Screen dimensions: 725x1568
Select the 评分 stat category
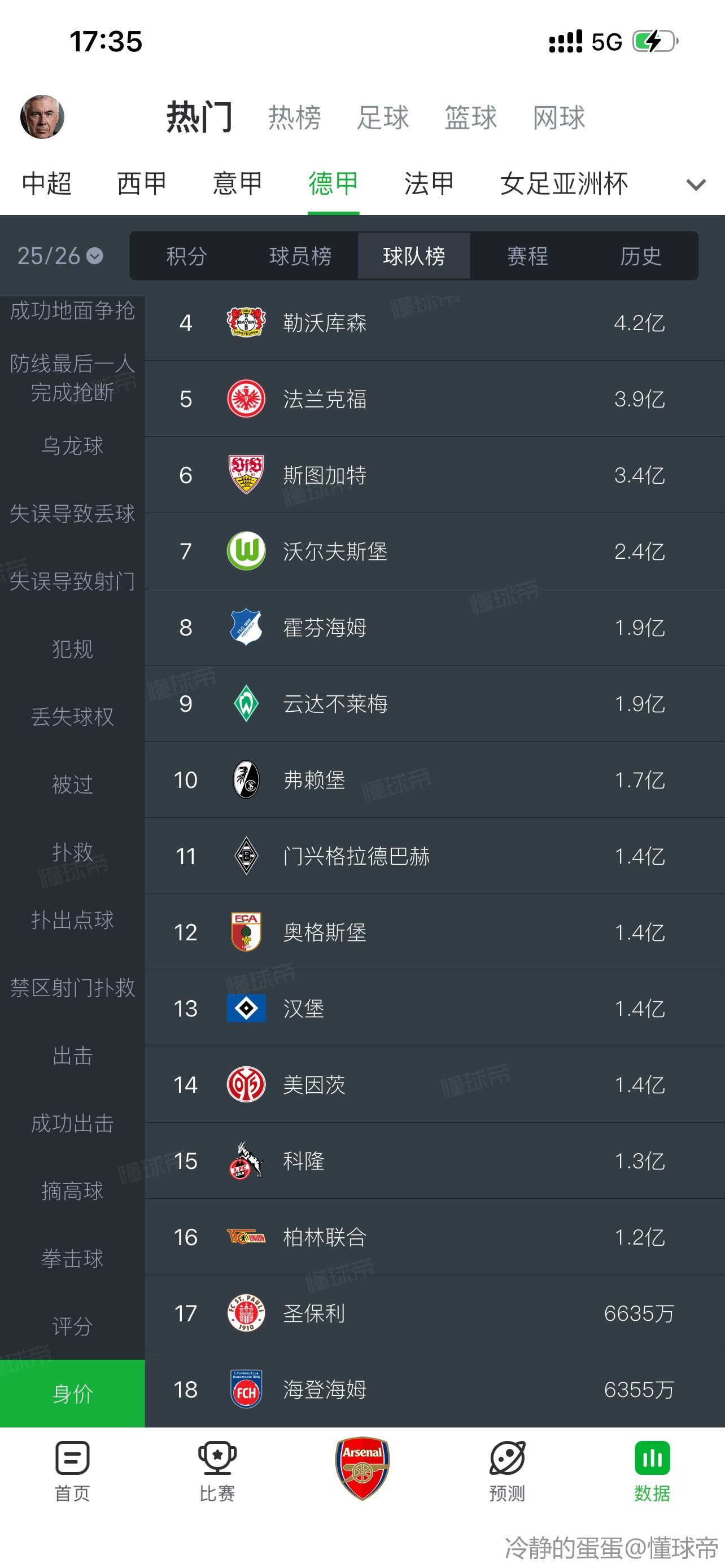click(x=72, y=1326)
